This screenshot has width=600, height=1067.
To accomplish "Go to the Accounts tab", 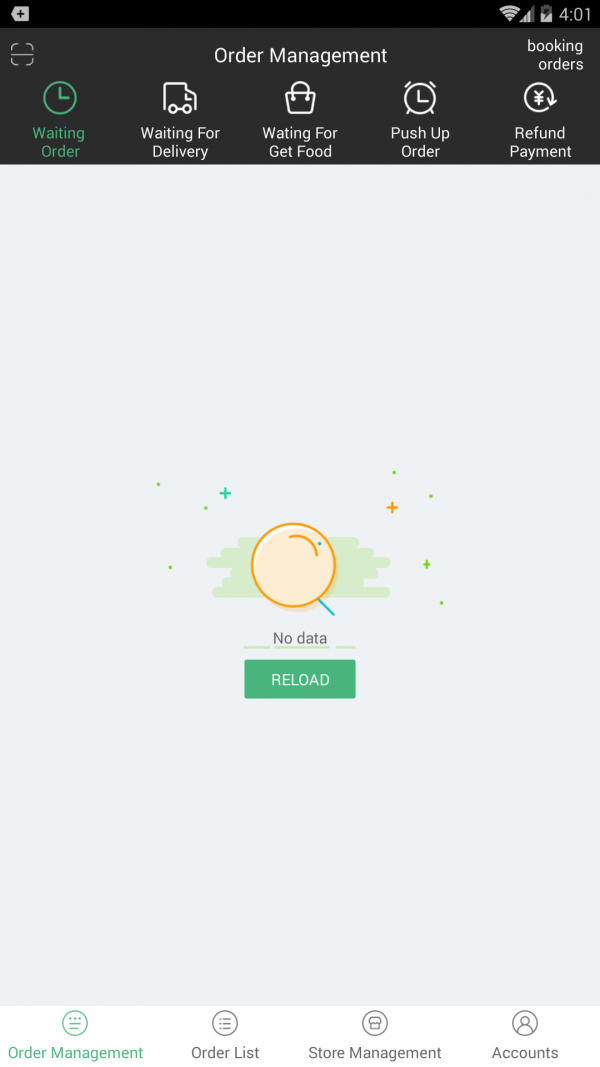I will [525, 1035].
